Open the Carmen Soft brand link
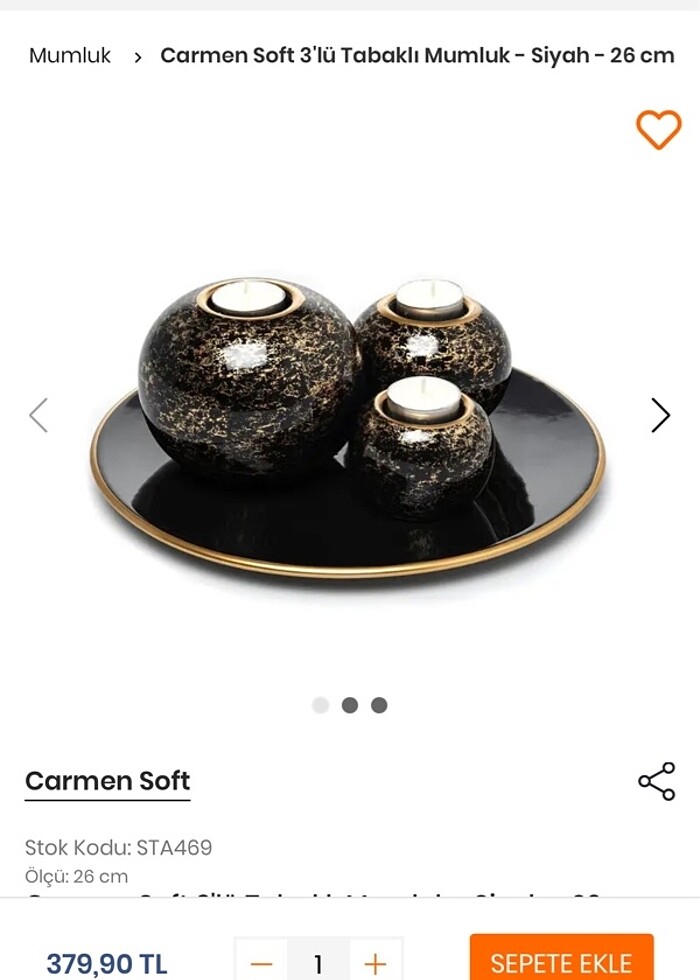 (x=107, y=781)
